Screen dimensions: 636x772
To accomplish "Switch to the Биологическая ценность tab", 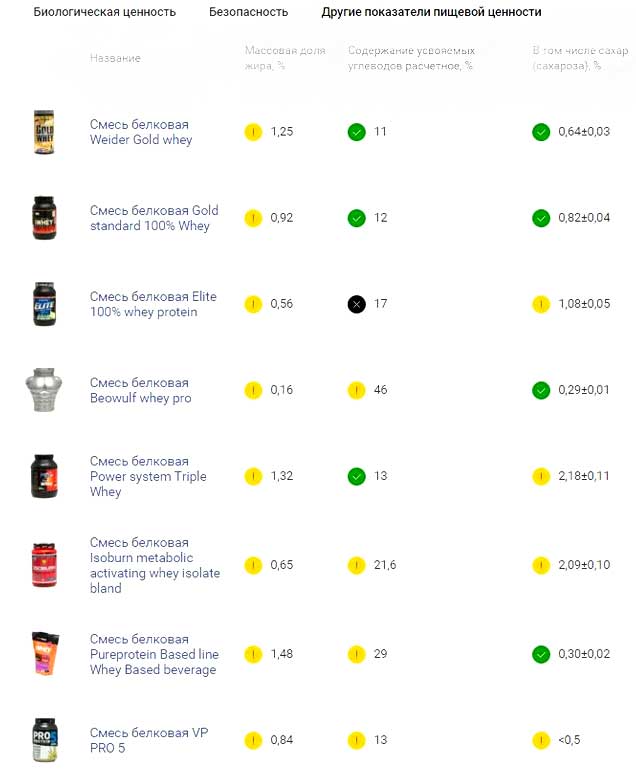I will [x=104, y=12].
